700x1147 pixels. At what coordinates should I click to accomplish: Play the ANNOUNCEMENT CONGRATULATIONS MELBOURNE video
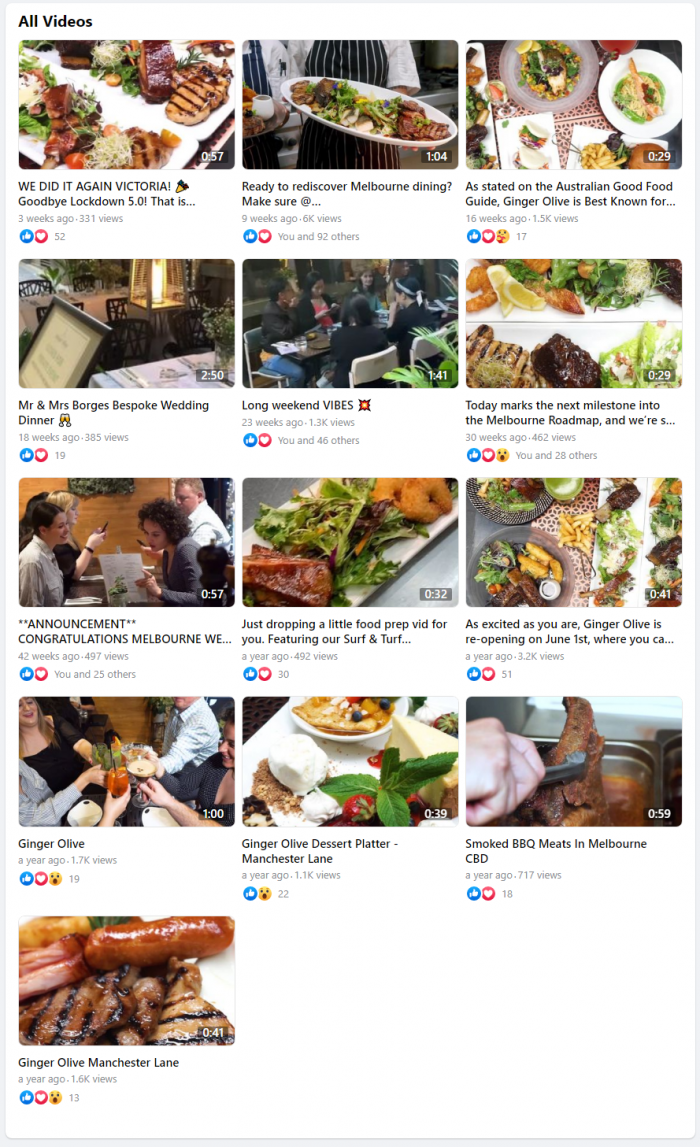tap(126, 542)
